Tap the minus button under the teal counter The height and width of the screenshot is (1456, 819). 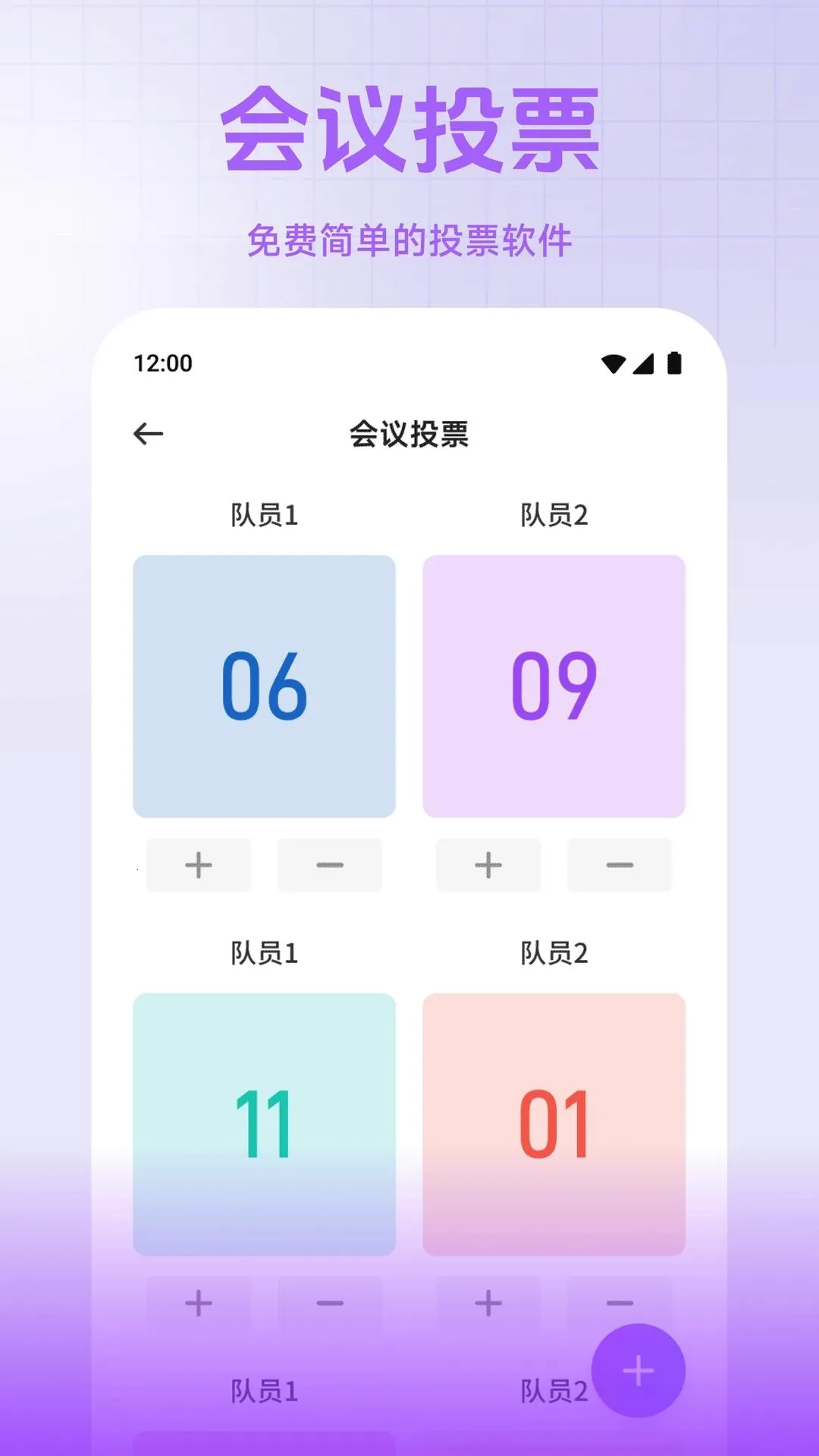331,1303
